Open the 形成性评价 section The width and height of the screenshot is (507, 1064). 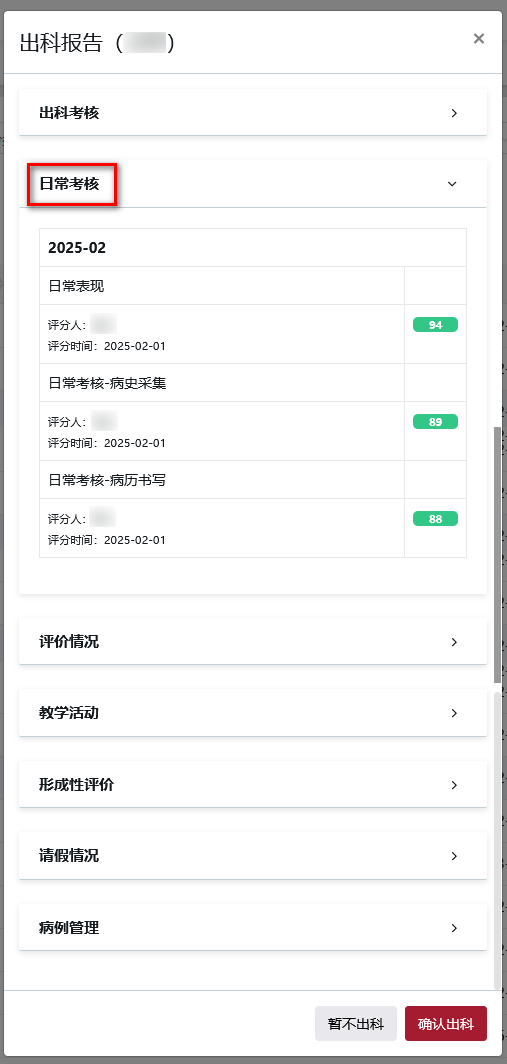coord(252,784)
